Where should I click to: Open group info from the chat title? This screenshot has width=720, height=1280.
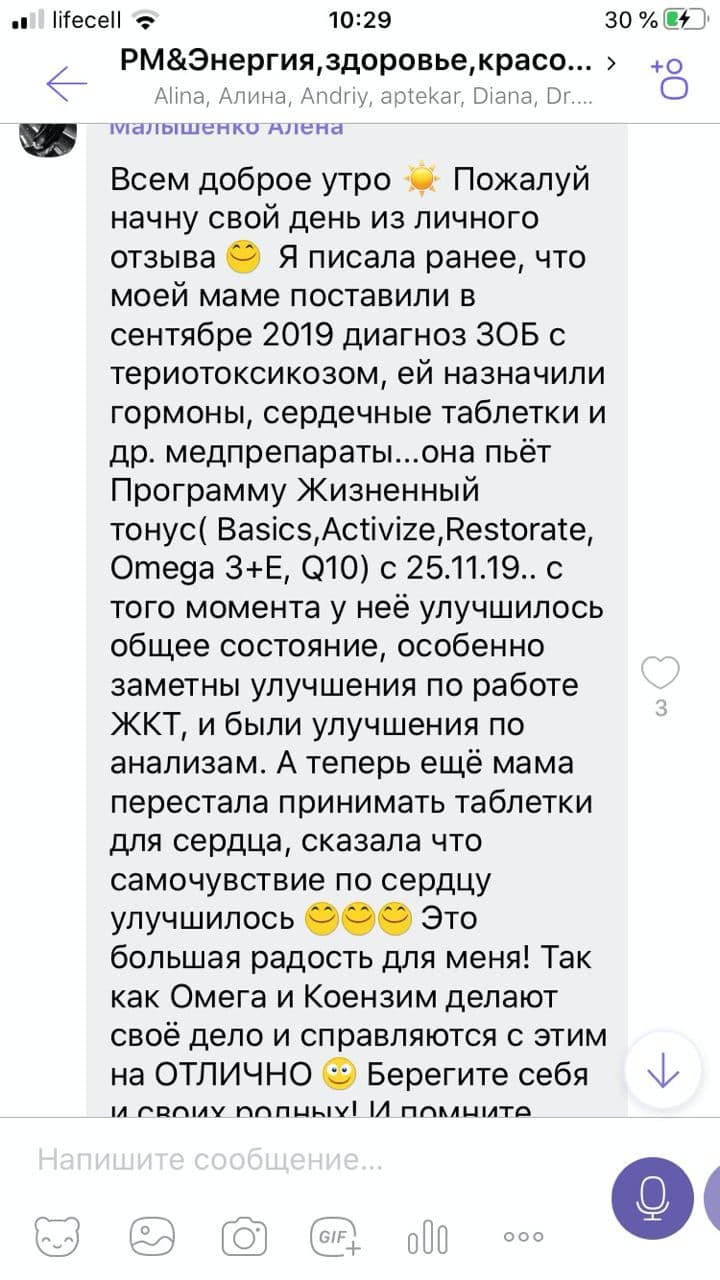pos(358,63)
